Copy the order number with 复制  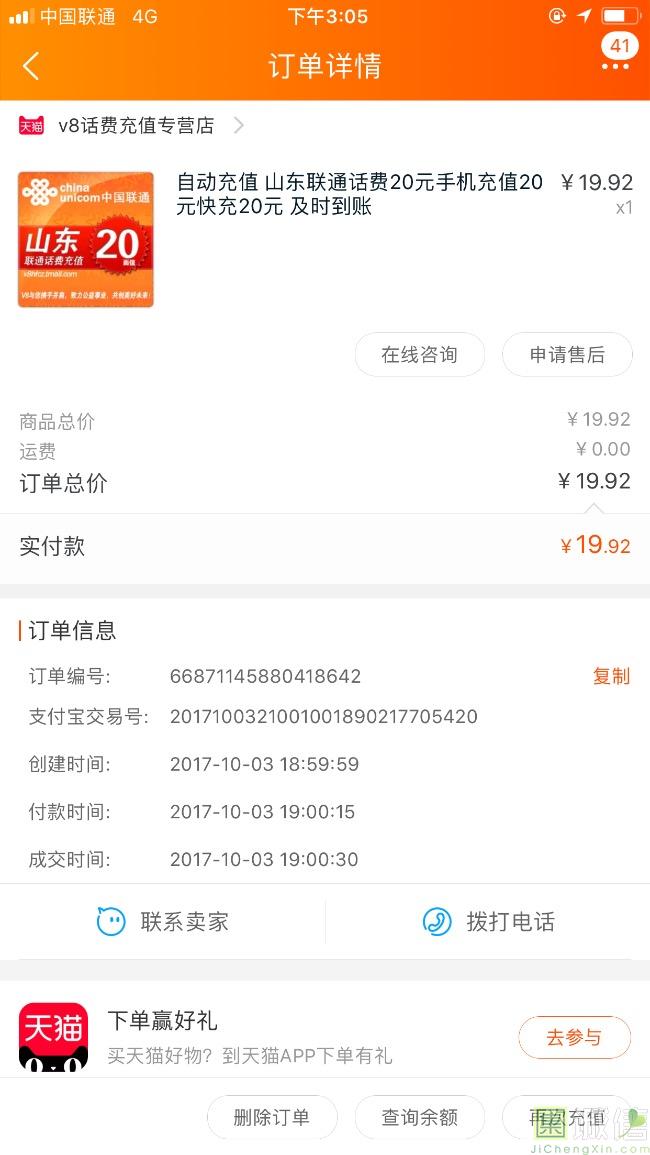pyautogui.click(x=611, y=676)
